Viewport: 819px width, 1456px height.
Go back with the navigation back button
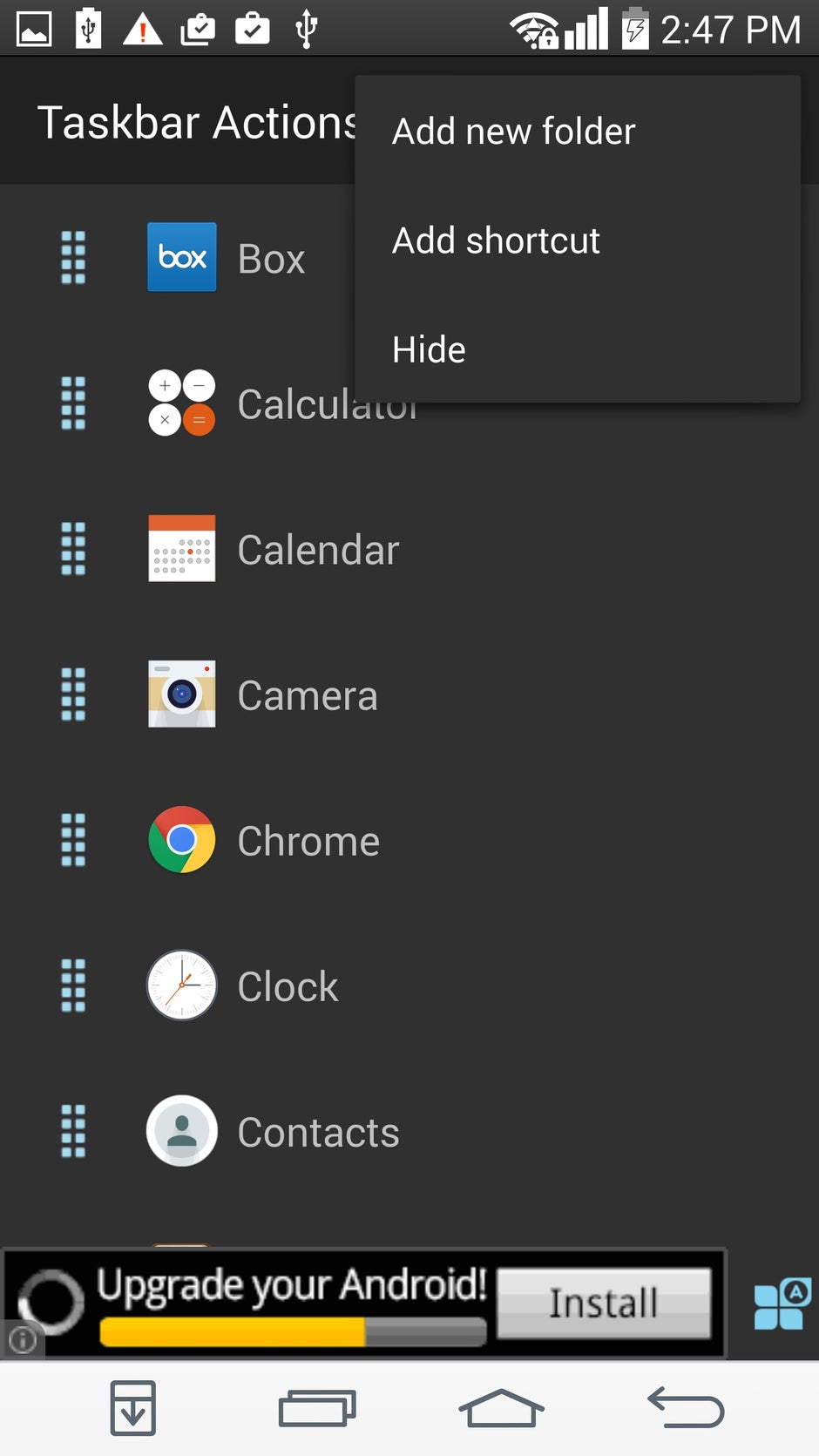686,1408
